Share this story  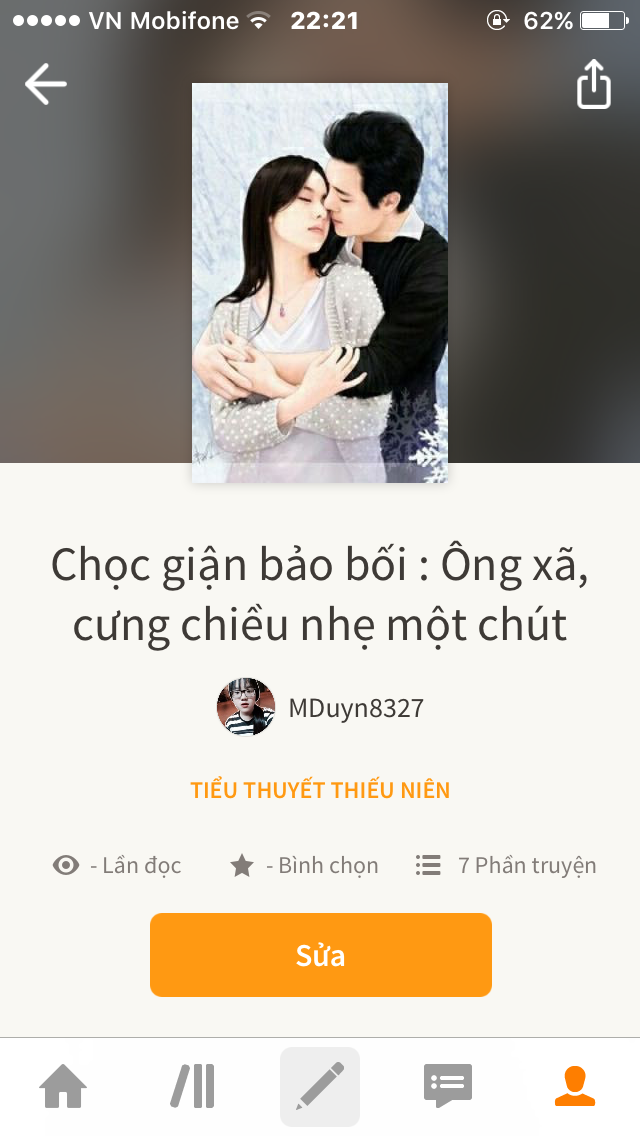[x=593, y=85]
